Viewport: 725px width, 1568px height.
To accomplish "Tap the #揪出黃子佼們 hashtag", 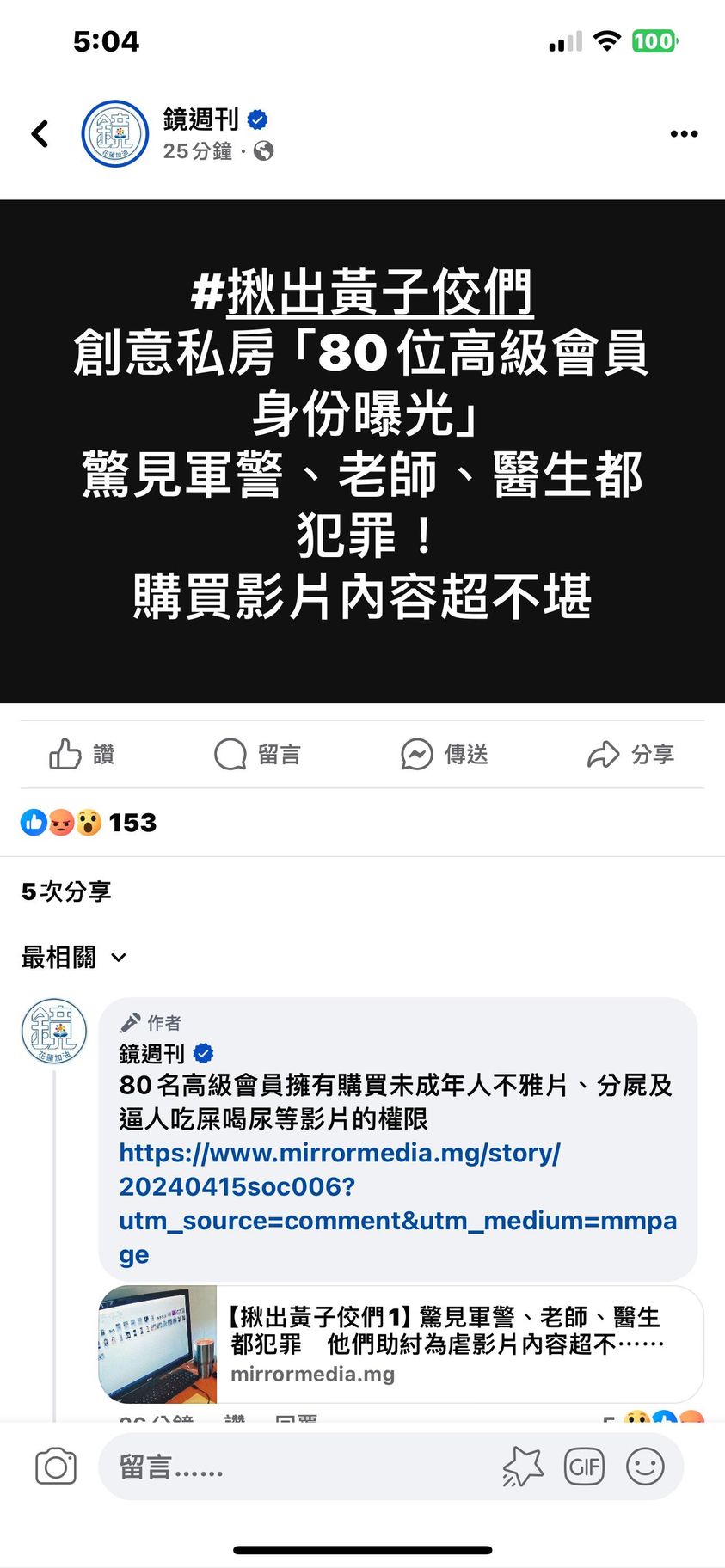I will (362, 292).
